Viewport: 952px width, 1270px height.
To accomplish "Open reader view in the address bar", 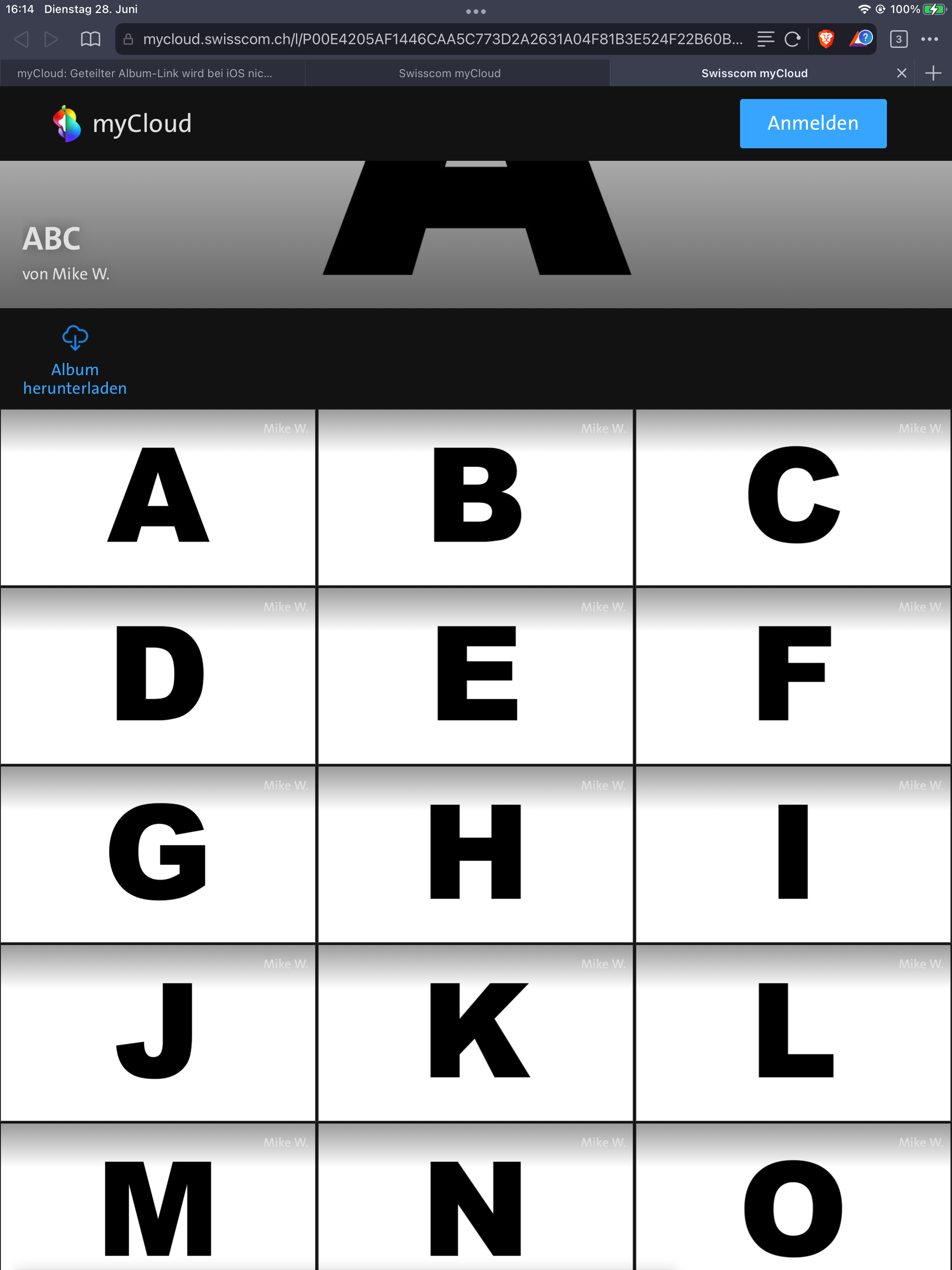I will point(765,39).
